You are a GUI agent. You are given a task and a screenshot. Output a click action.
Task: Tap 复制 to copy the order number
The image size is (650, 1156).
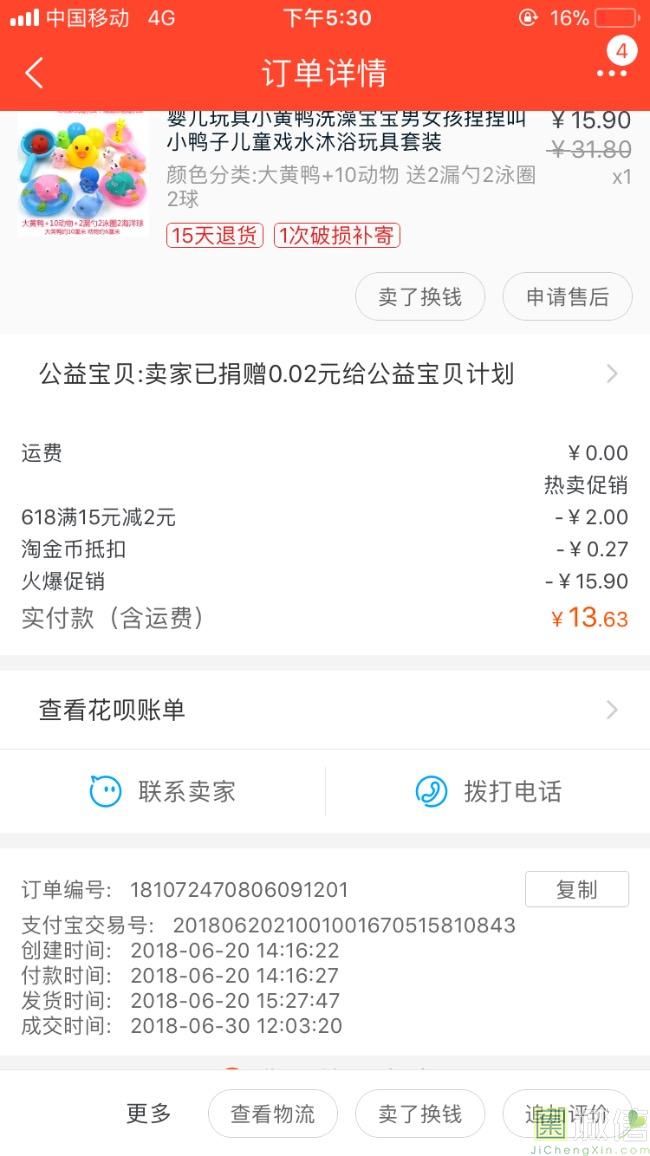576,889
